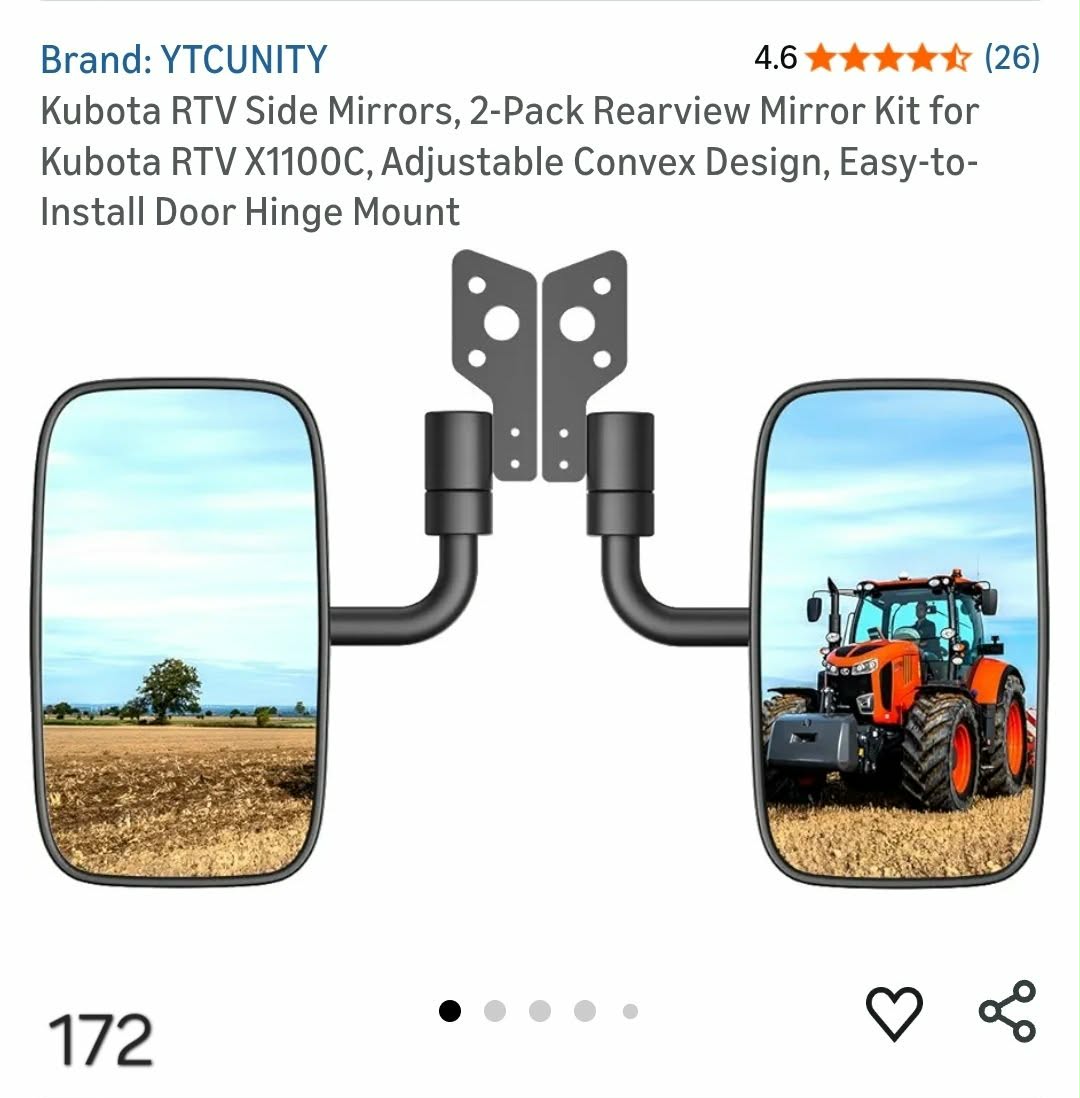The image size is (1080, 1098).
Task: Jump to the second product image dot
Action: coord(495,1011)
